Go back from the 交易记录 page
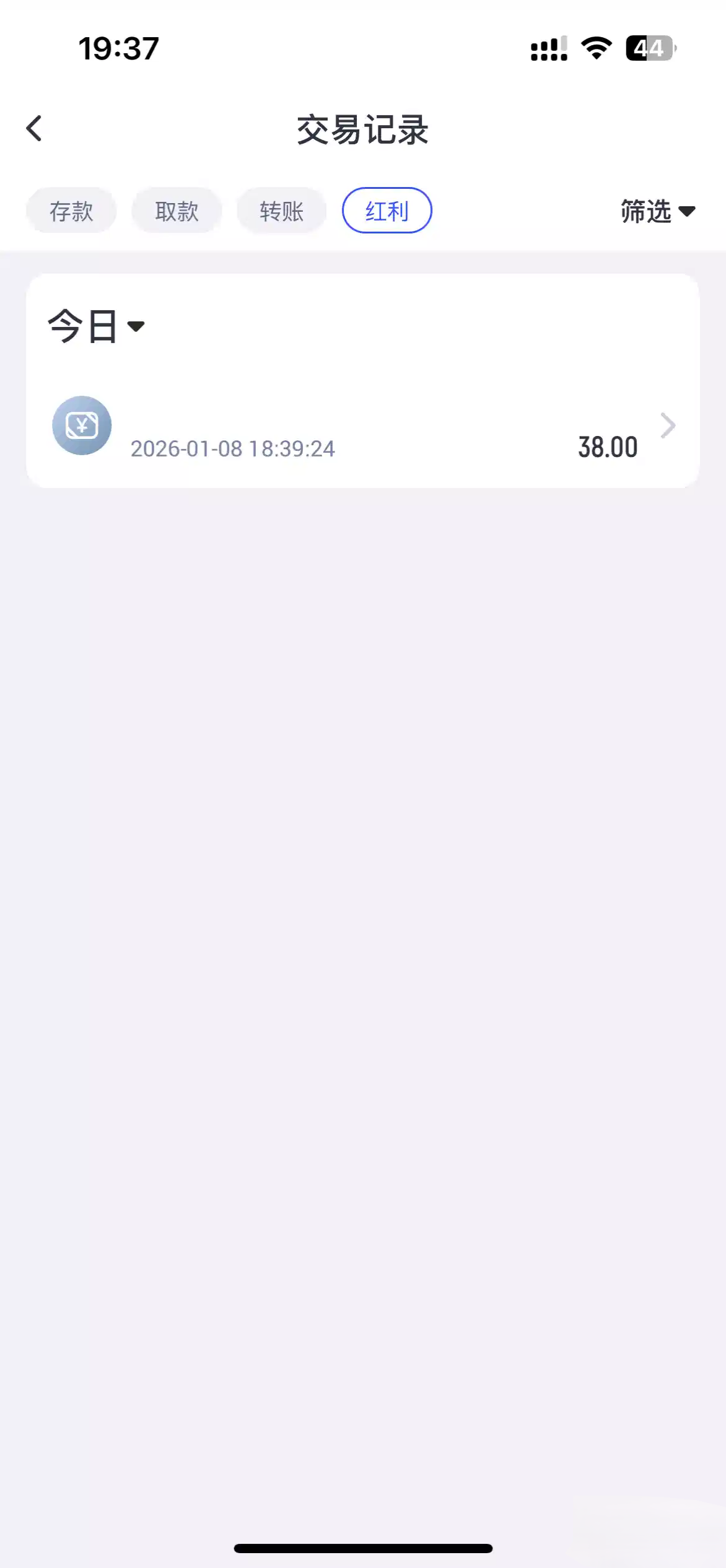This screenshot has height=1568, width=726. pyautogui.click(x=35, y=129)
